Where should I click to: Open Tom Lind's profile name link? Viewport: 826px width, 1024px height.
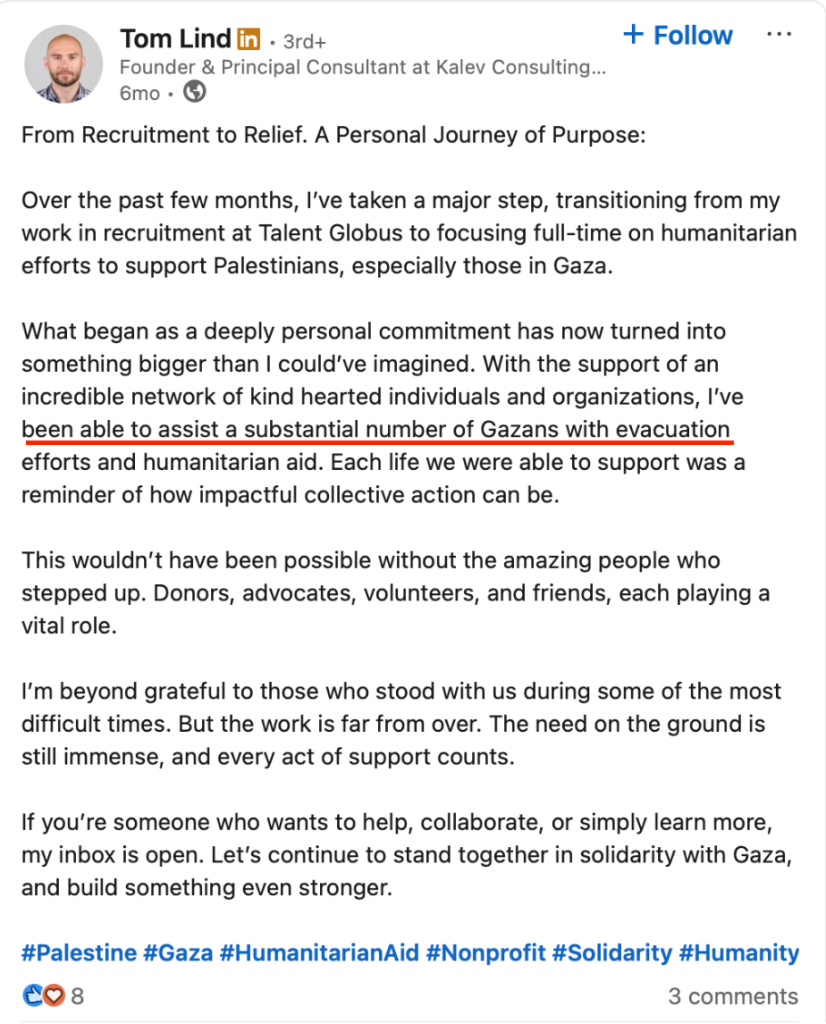(176, 39)
